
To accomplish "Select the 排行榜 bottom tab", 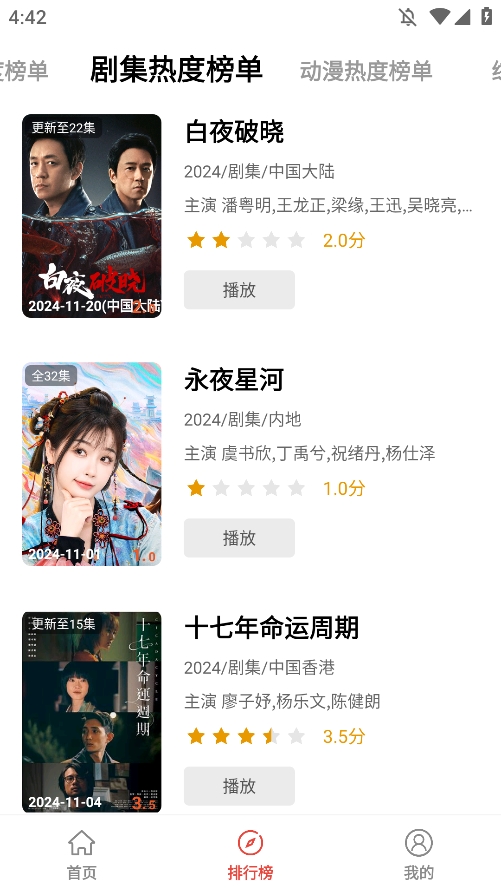I will coord(250,854).
